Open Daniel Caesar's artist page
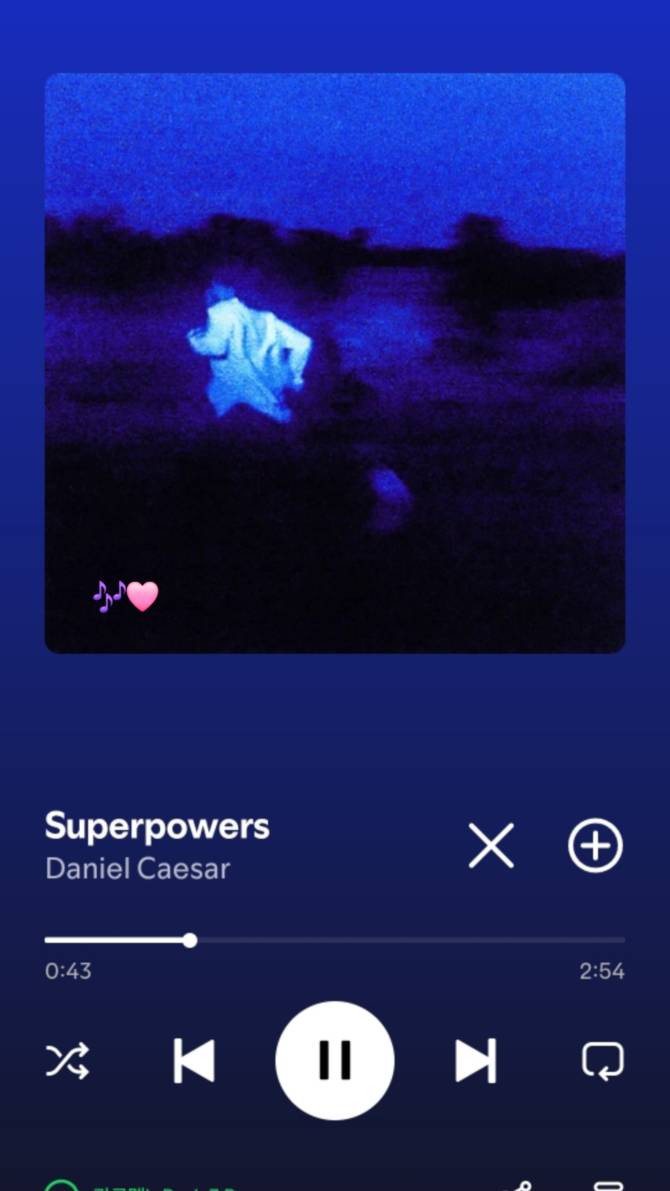Image resolution: width=670 pixels, height=1191 pixels. tap(137, 868)
